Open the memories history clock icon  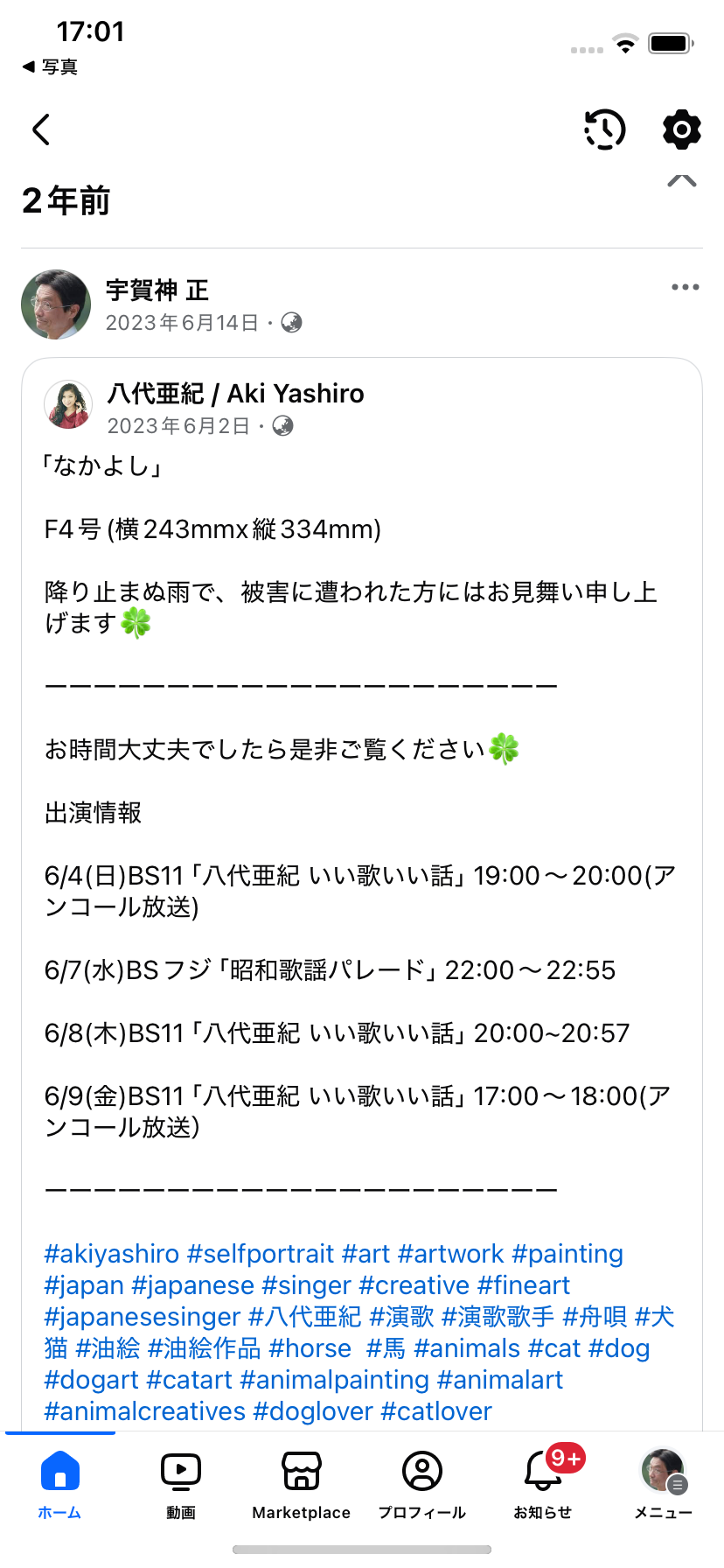pos(604,129)
